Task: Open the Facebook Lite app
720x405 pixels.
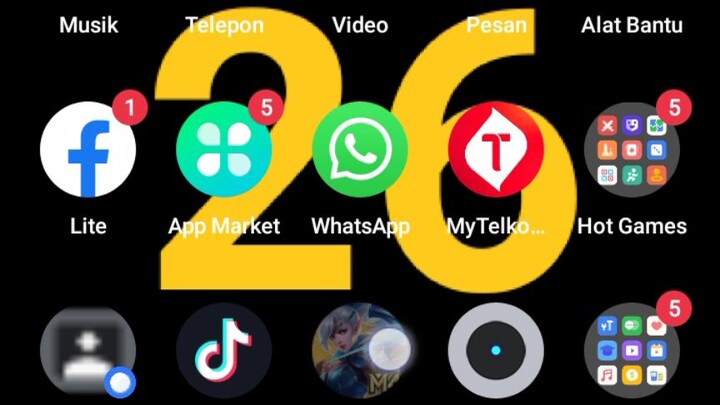Action: point(88,150)
